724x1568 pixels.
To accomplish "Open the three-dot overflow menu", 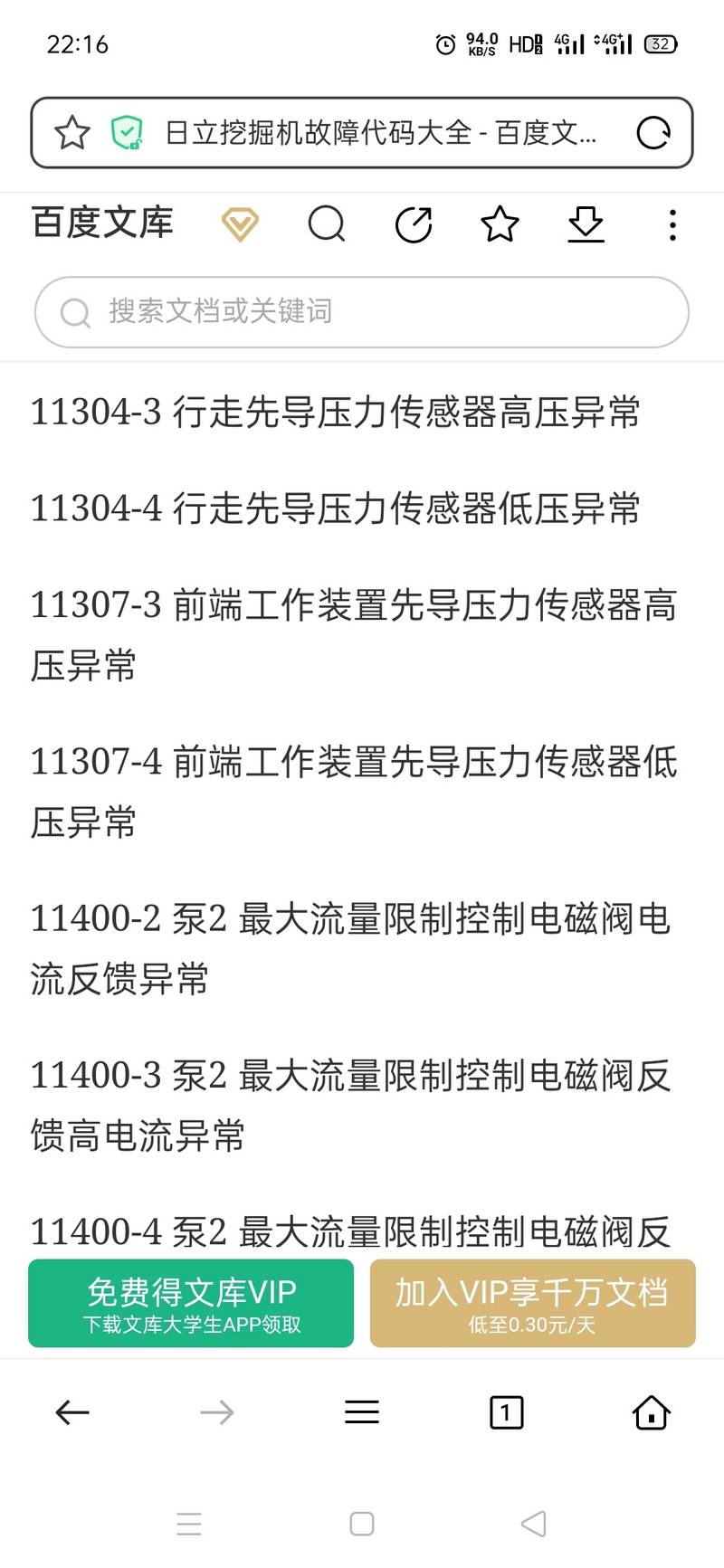I will [672, 225].
